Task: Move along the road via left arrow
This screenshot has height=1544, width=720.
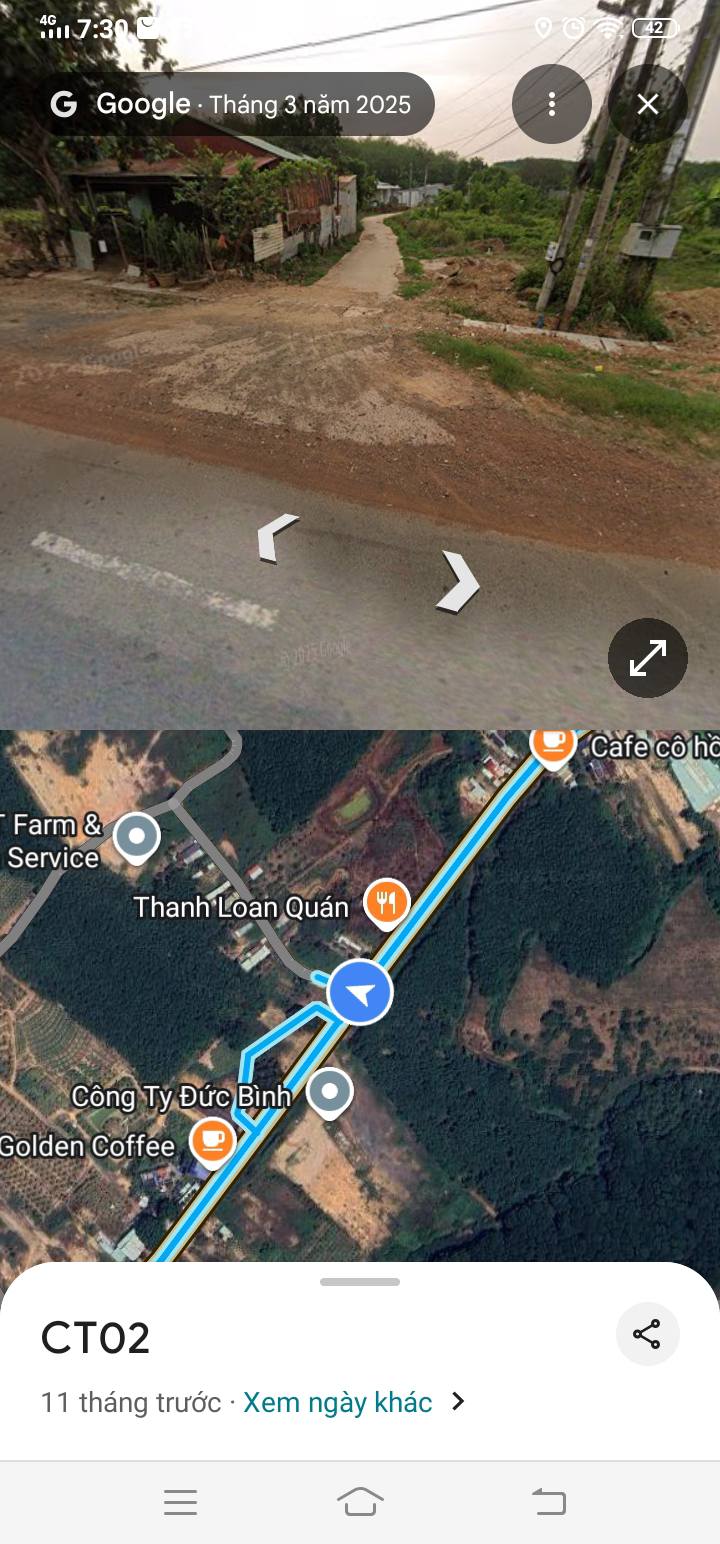Action: [278, 537]
